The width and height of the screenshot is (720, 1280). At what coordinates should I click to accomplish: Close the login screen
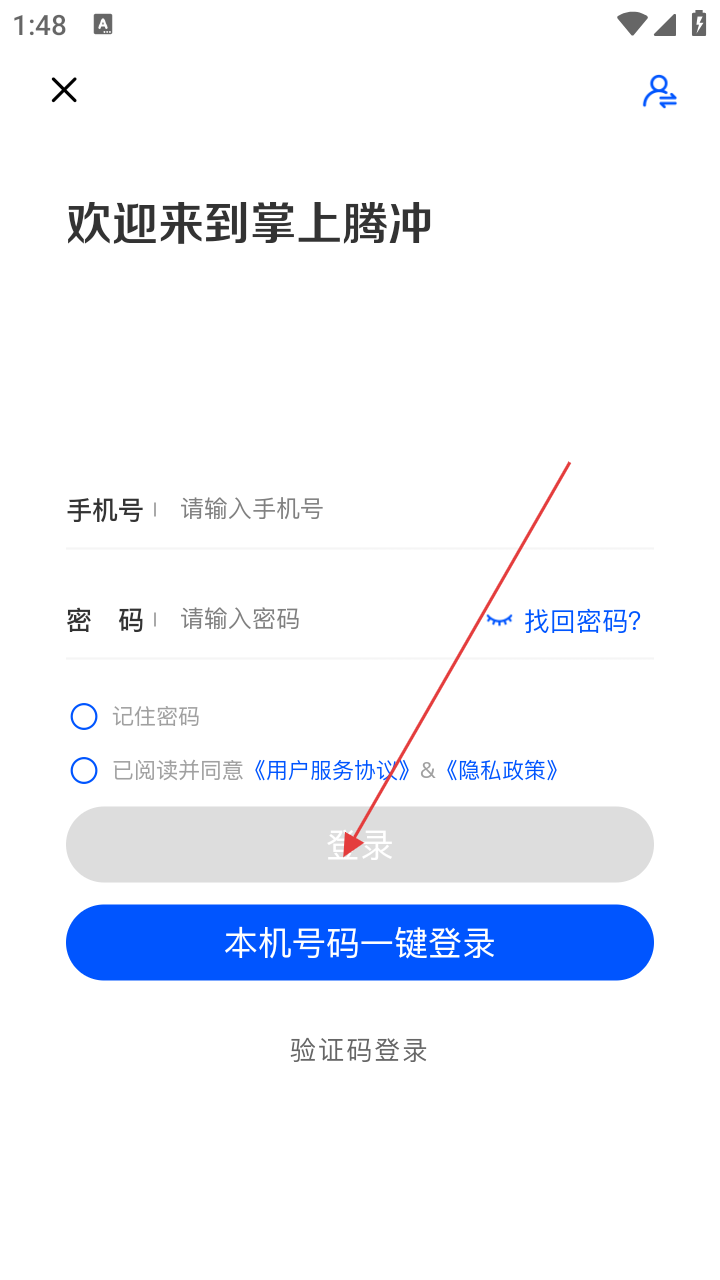[x=64, y=91]
